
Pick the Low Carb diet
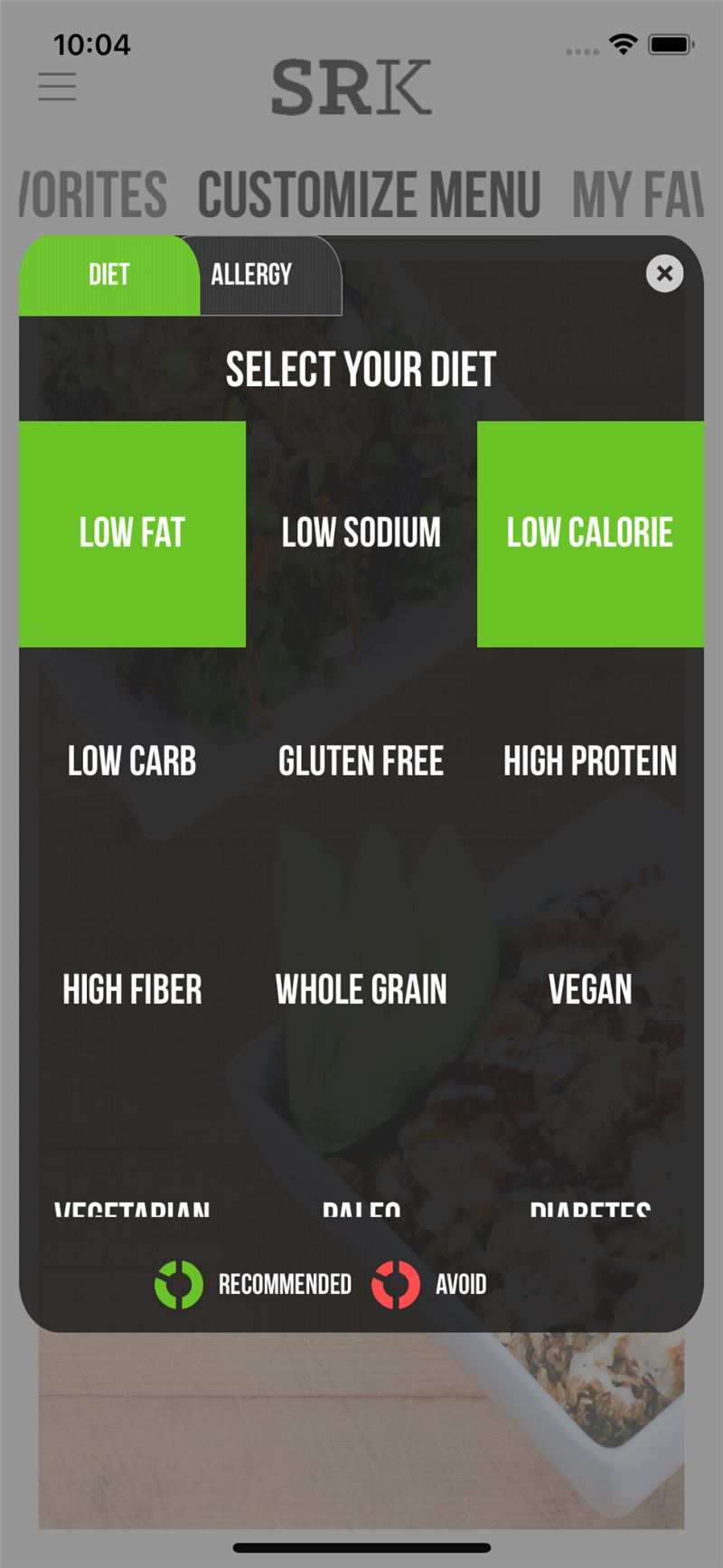coord(132,761)
